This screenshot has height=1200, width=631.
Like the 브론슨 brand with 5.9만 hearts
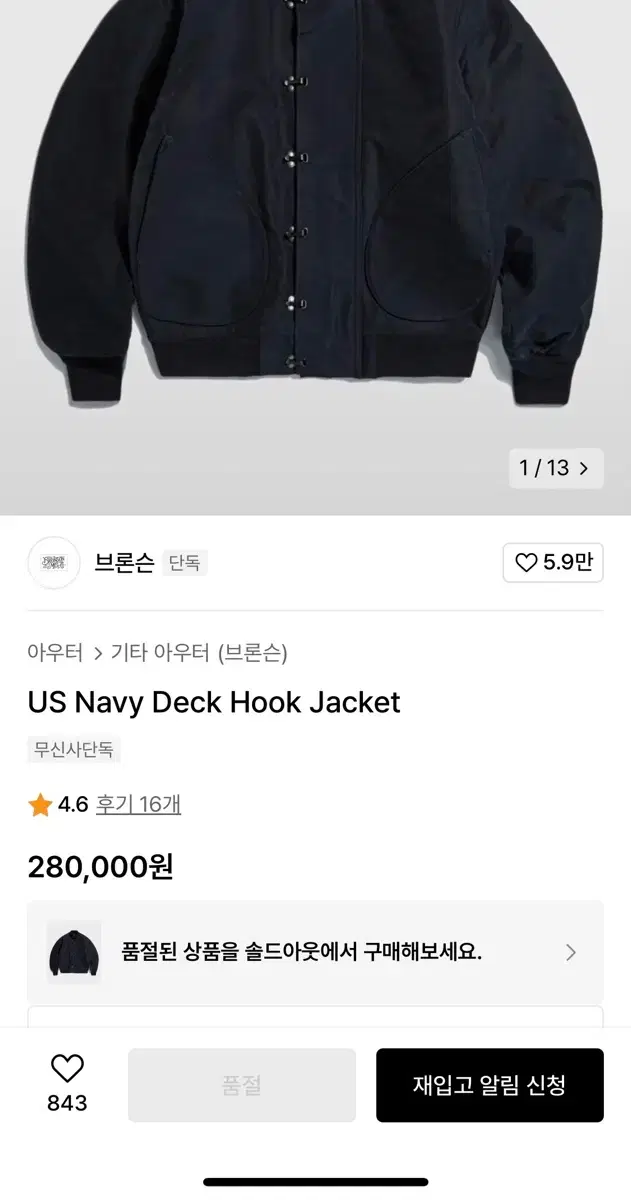pos(553,563)
